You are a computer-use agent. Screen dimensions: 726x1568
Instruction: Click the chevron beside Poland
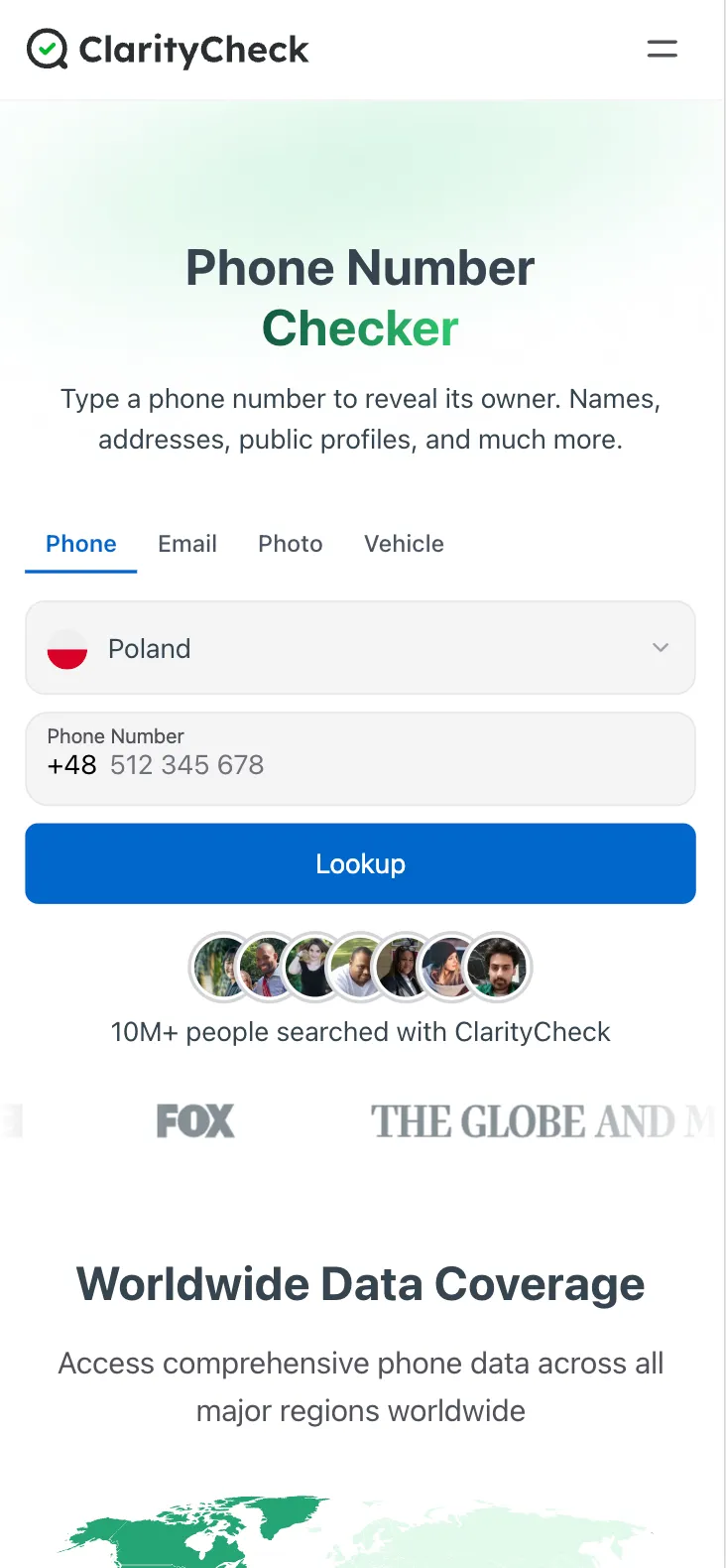tap(660, 648)
